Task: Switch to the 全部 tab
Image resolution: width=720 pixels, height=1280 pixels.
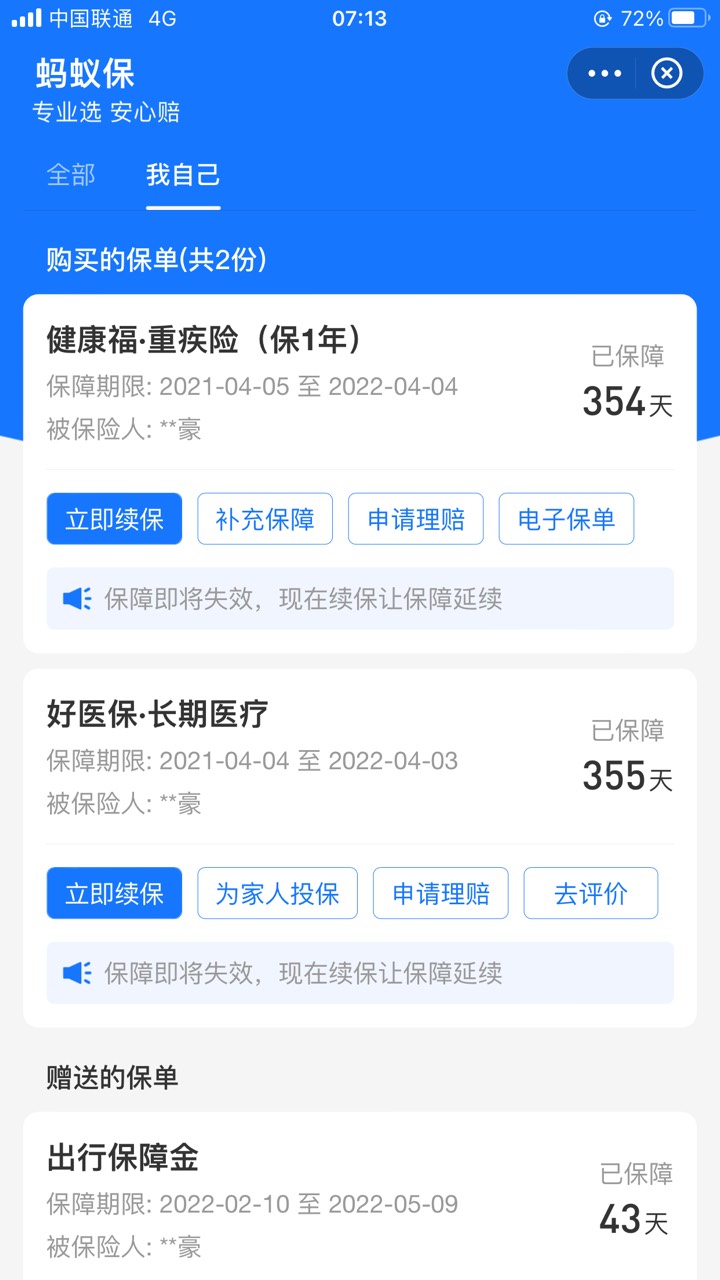Action: 71,175
